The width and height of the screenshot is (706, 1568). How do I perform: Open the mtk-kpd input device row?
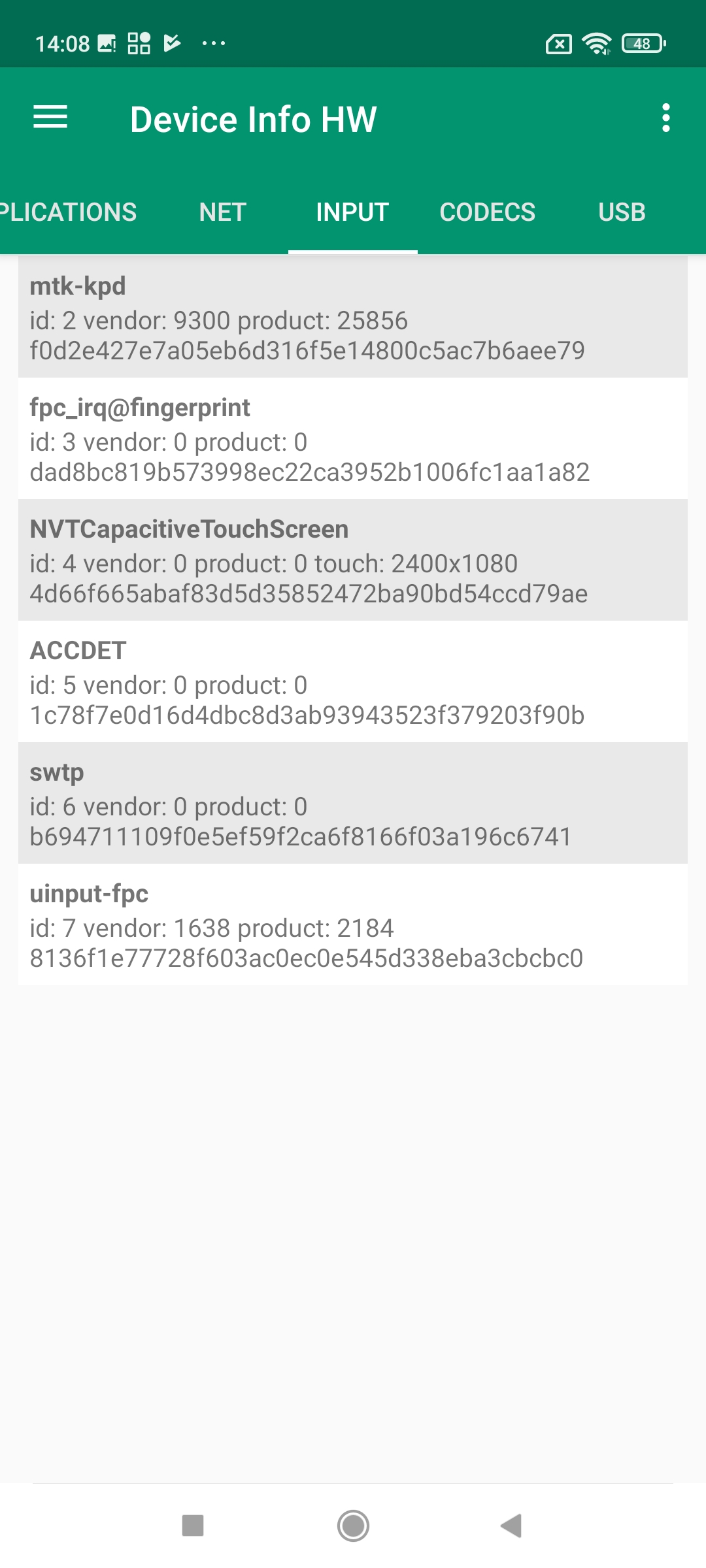pos(352,318)
